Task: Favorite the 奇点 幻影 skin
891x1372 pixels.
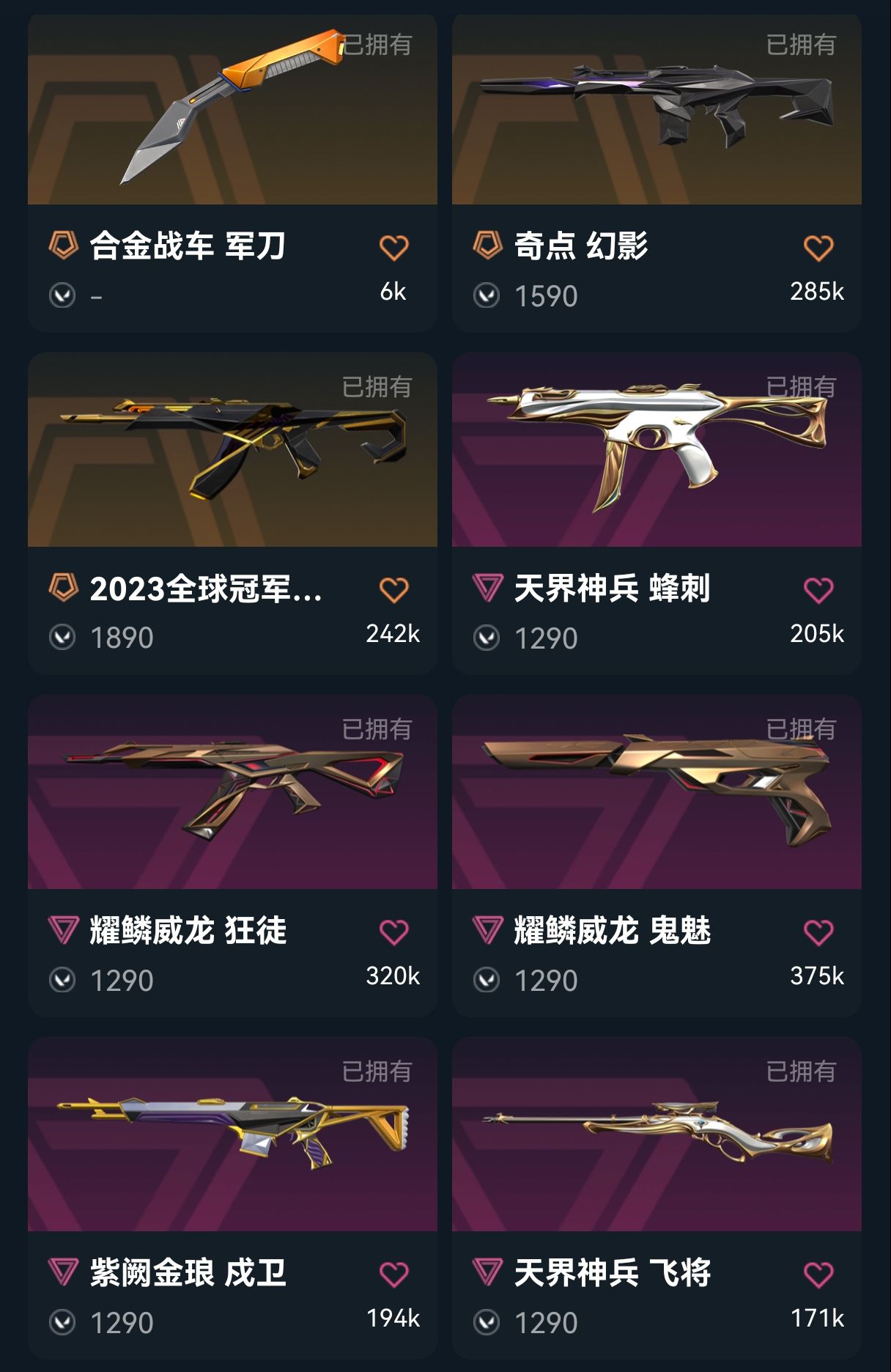Action: (818, 248)
